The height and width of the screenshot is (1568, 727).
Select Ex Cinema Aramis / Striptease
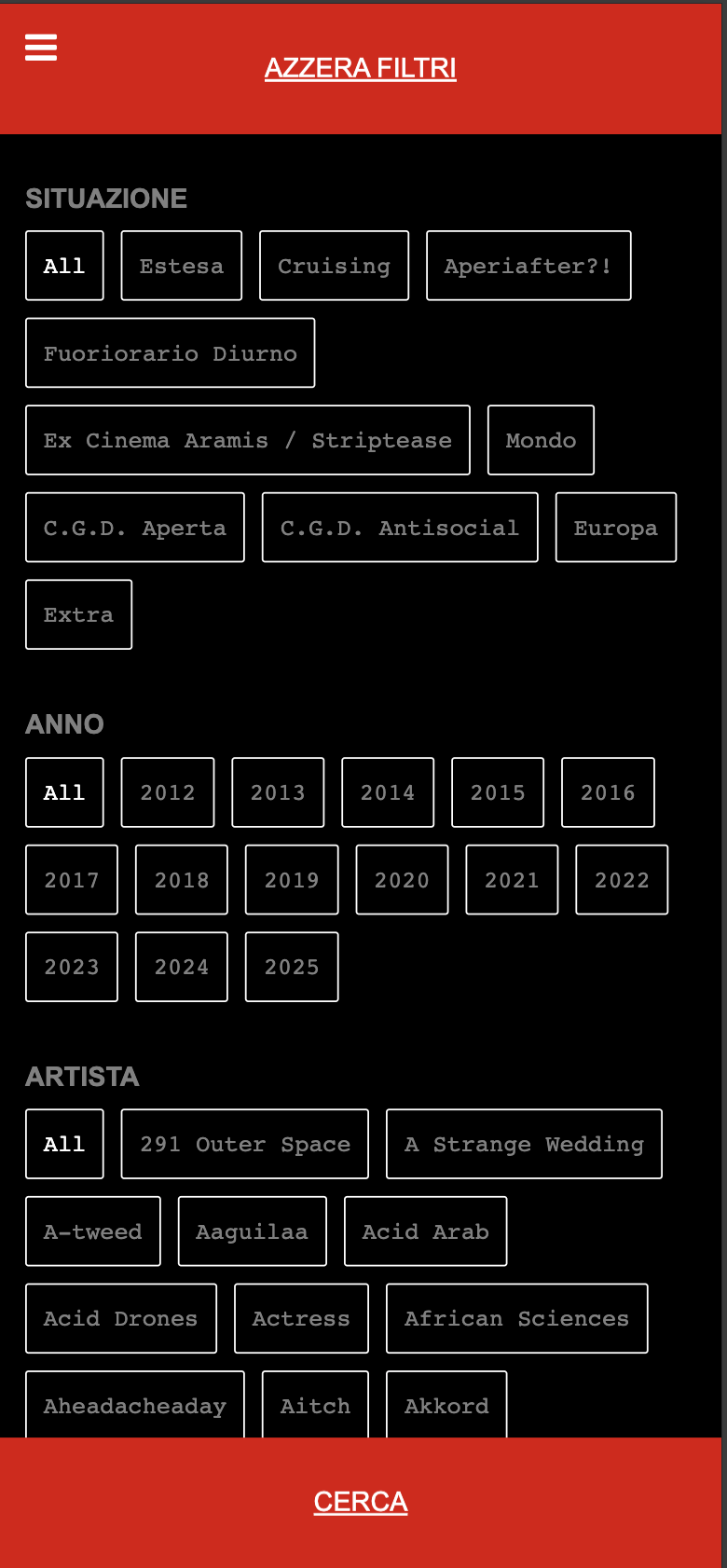tap(248, 440)
